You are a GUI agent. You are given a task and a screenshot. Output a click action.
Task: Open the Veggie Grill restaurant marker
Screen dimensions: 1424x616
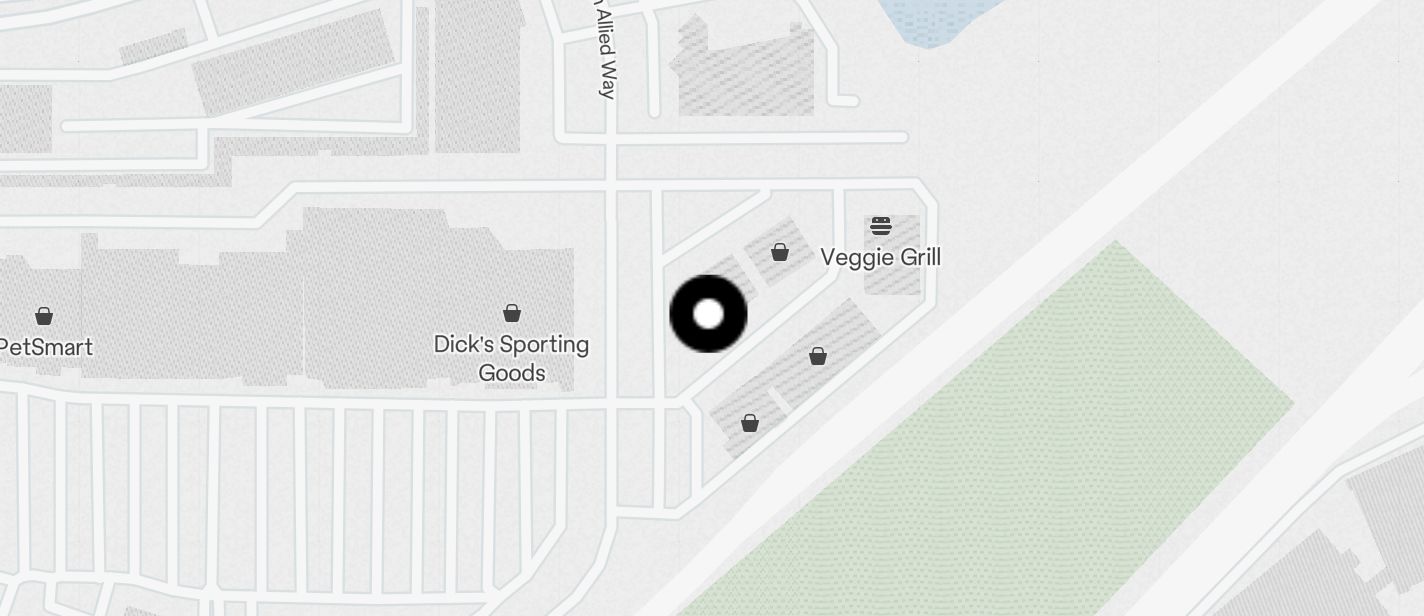[x=880, y=226]
